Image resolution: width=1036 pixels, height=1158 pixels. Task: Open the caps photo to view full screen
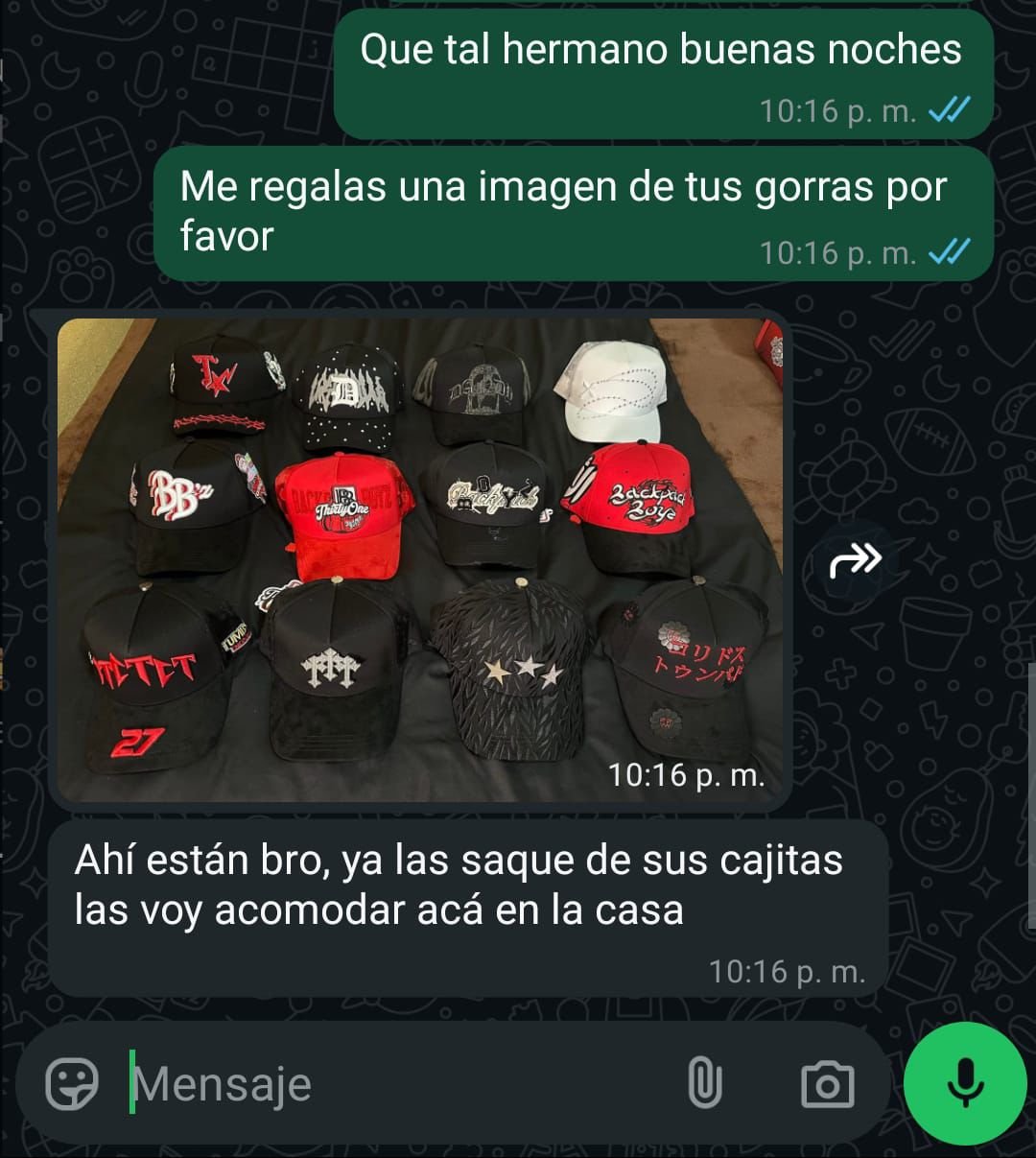[422, 556]
